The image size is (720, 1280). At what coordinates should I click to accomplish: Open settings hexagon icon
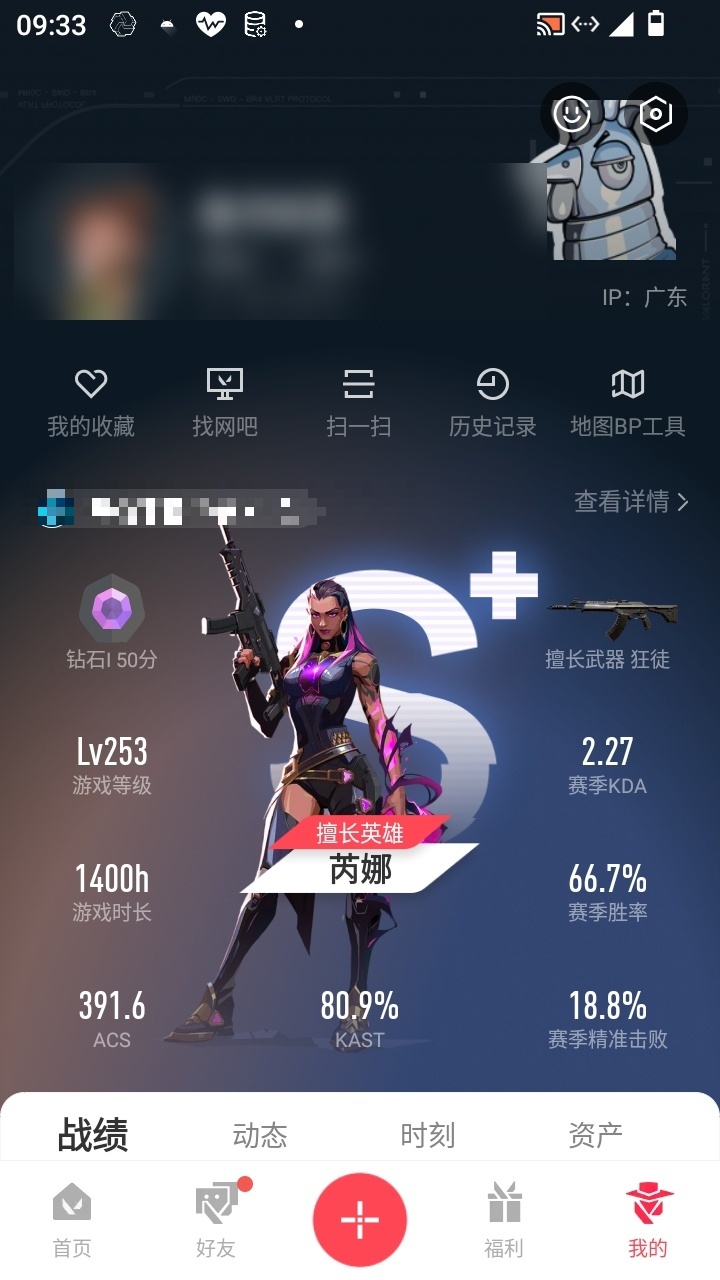tap(655, 114)
